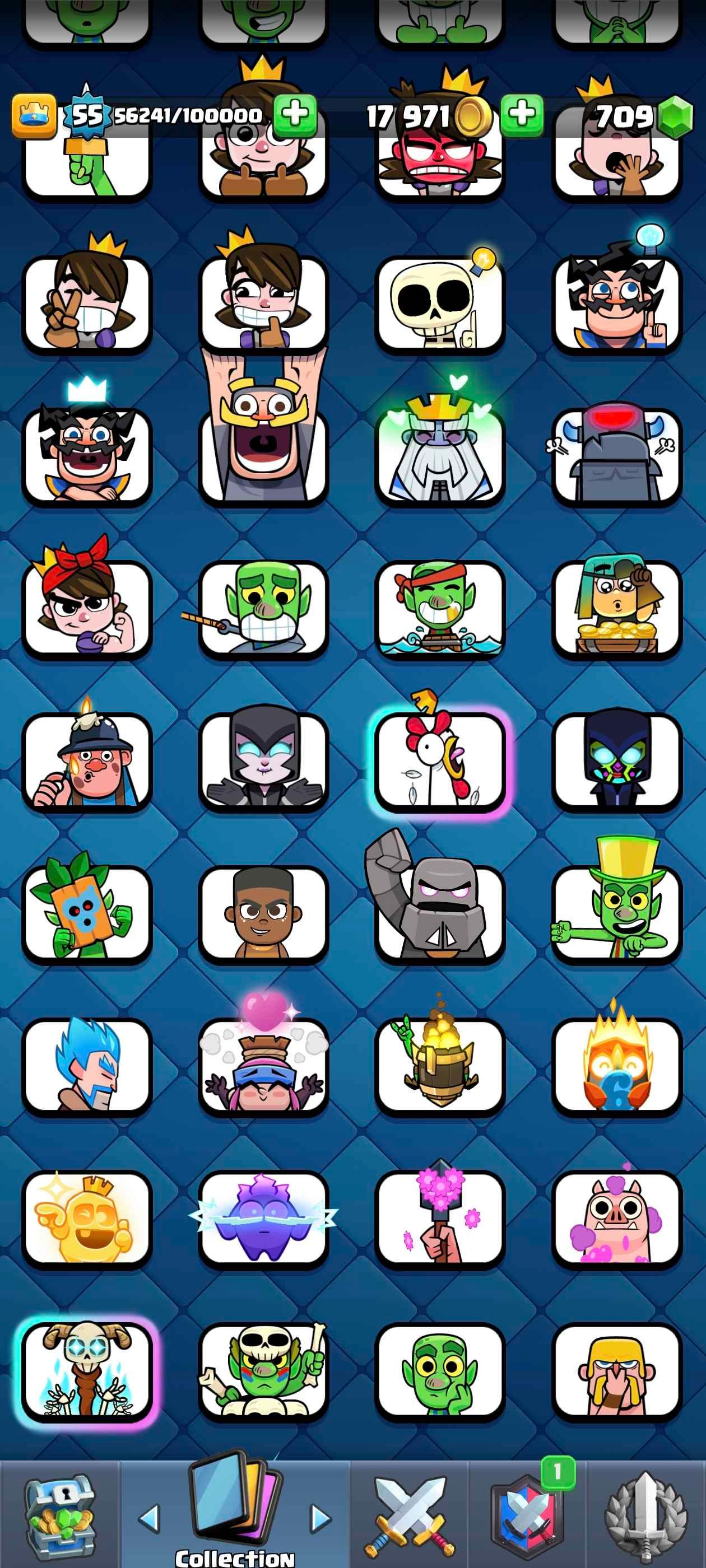
Task: Select the golden king pointing emote
Action: point(87,1217)
